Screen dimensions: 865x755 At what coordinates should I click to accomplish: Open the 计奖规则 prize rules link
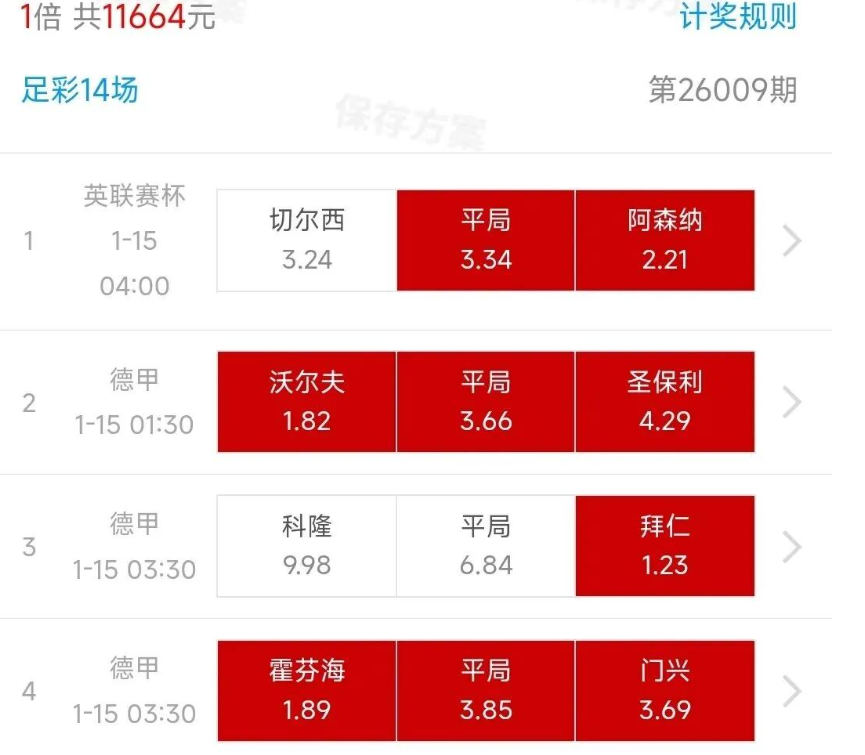[738, 16]
